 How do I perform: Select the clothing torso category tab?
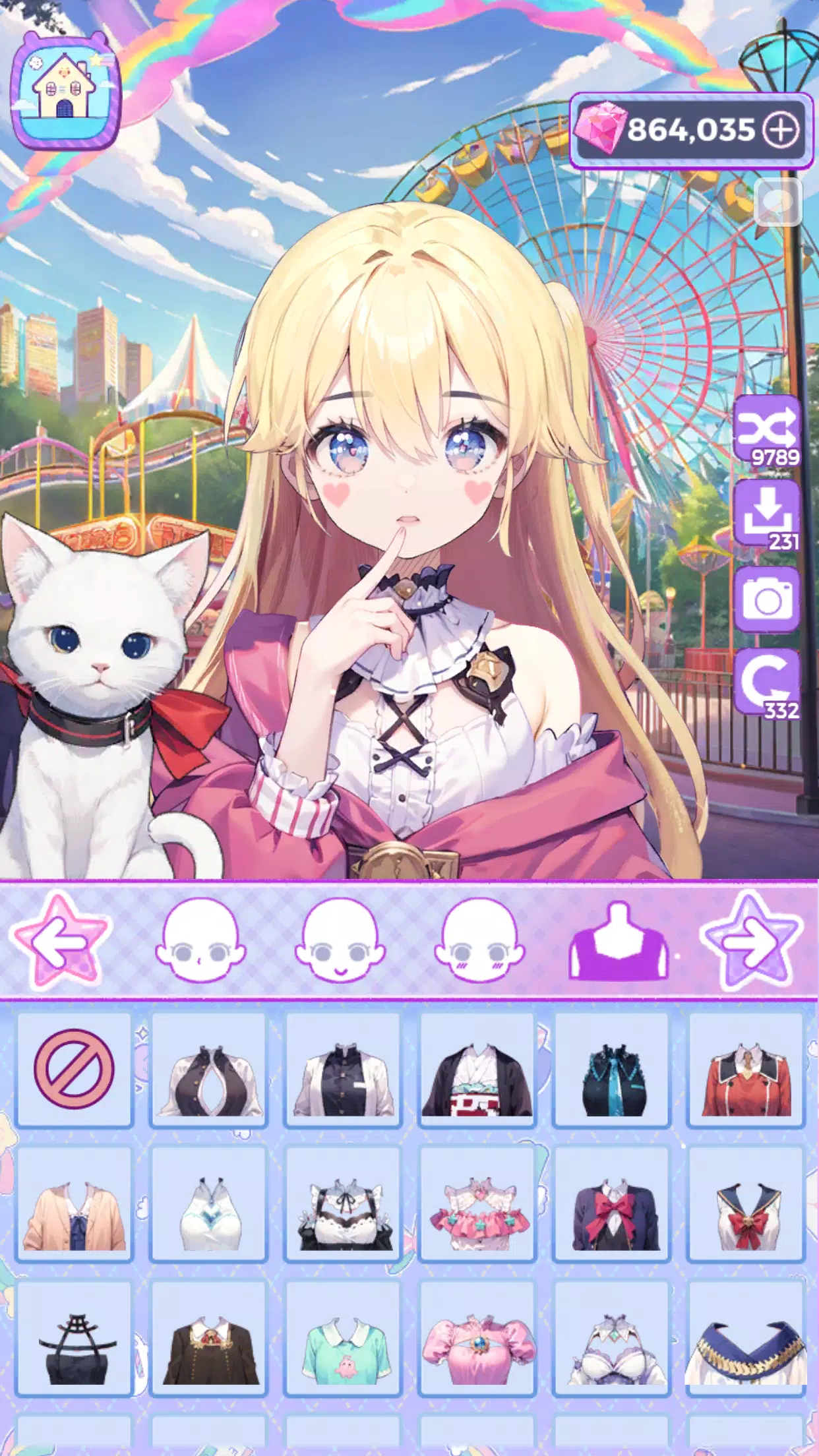[x=618, y=940]
